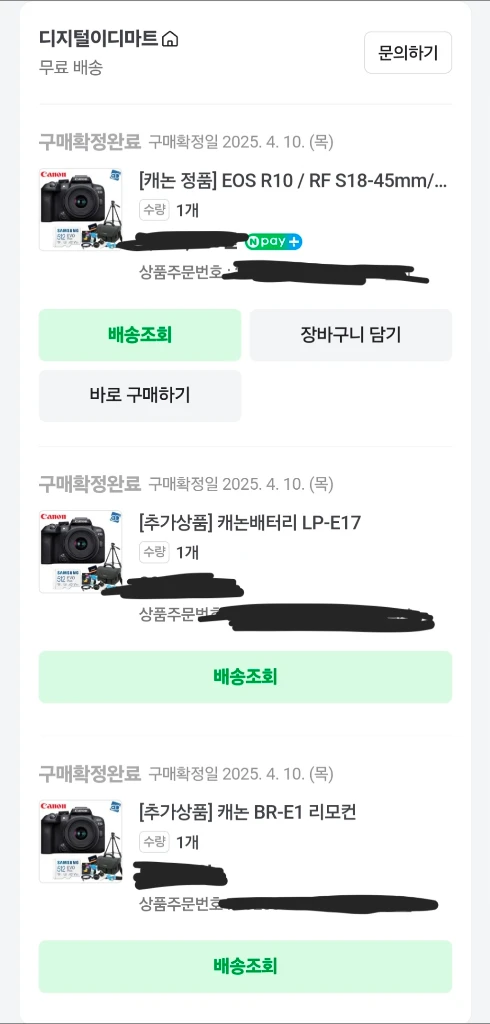490x1024 pixels.
Task: Tap the 문의하기 button
Action: click(408, 53)
